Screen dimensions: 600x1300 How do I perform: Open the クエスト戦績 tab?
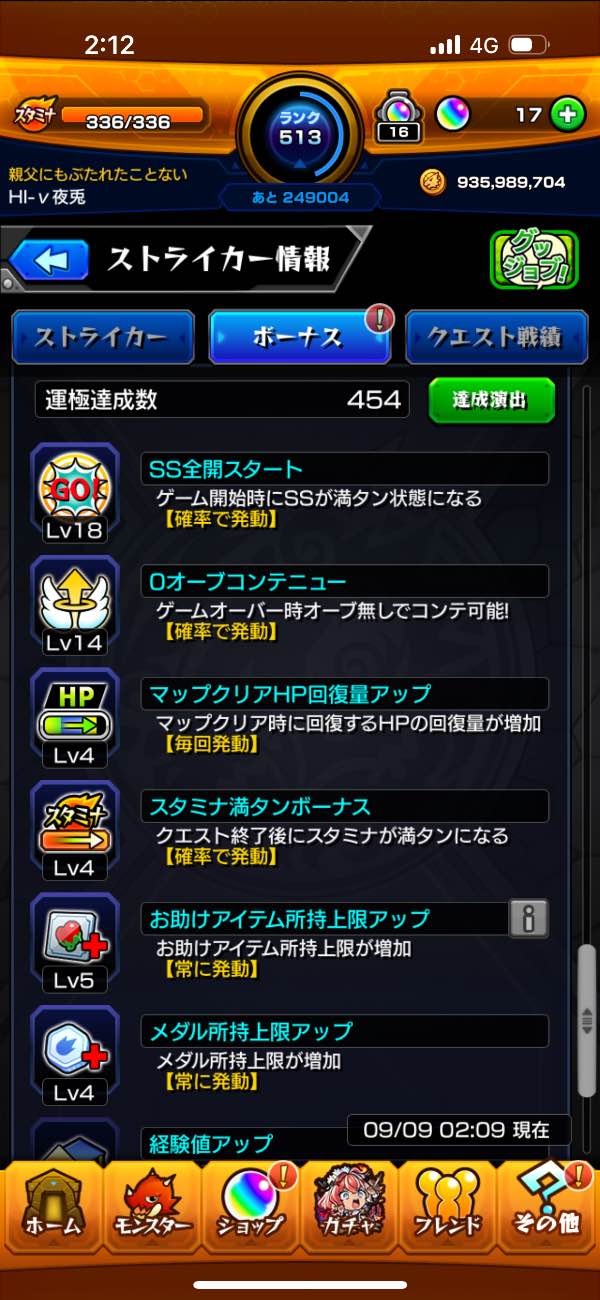[x=497, y=337]
